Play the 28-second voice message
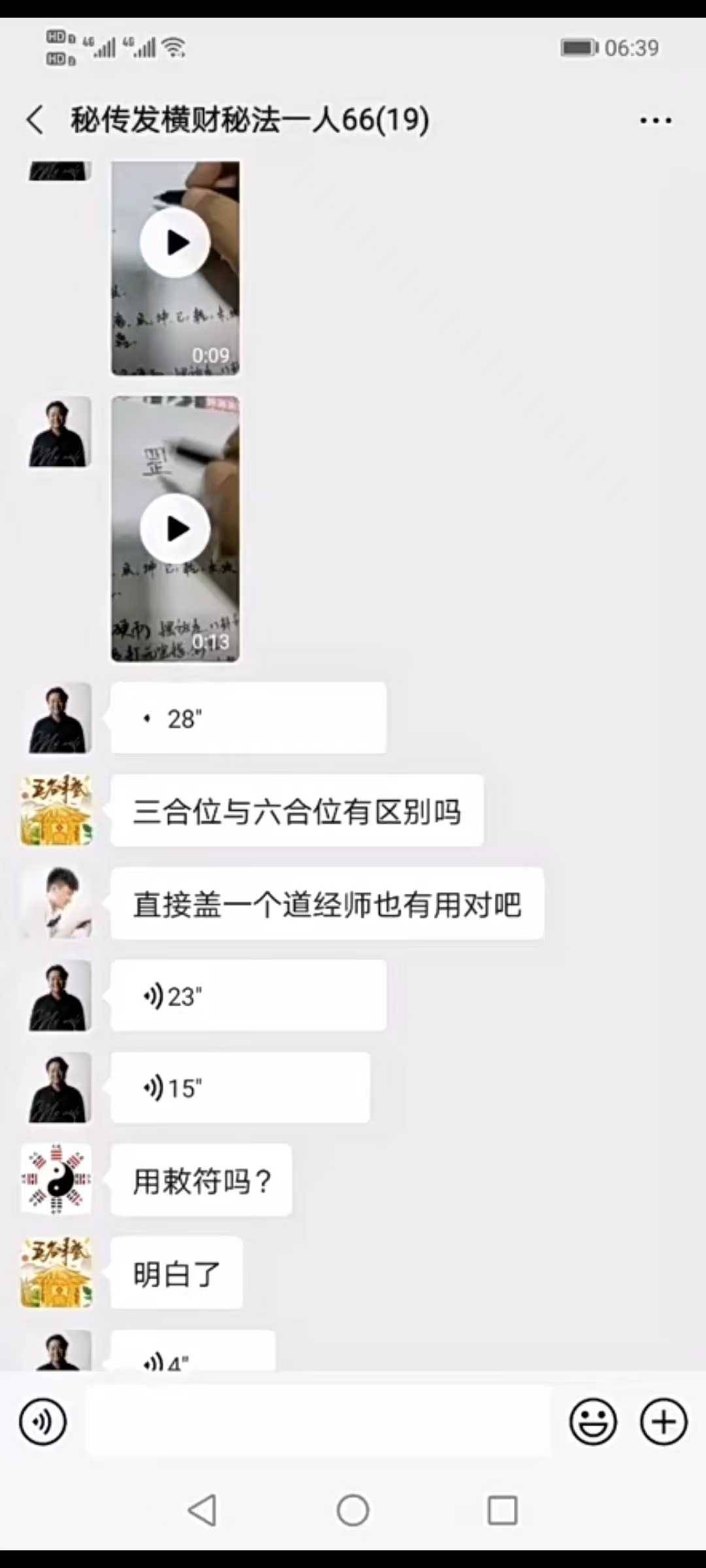706x1568 pixels. point(248,718)
